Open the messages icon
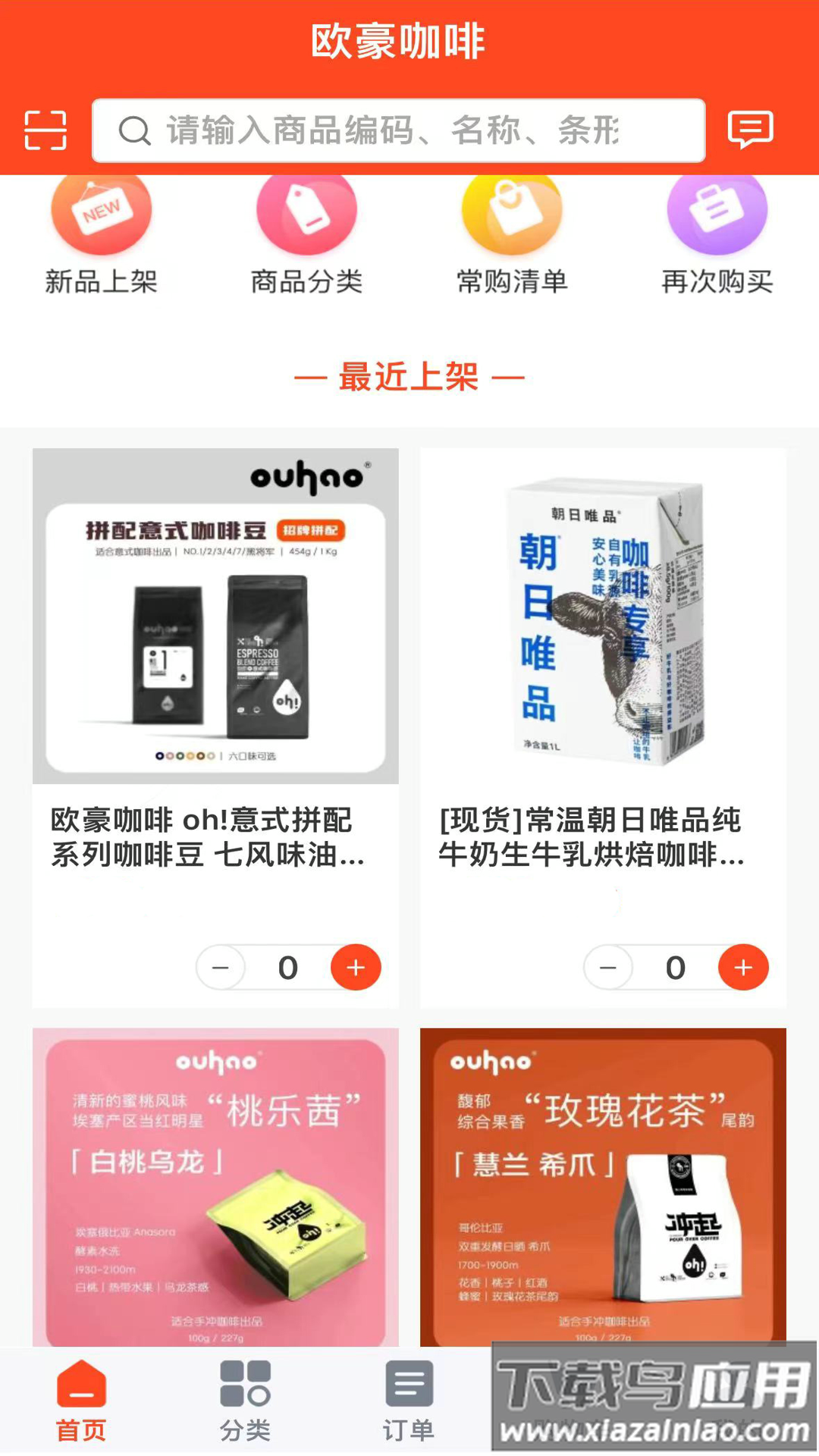This screenshot has height=1456, width=819. (x=751, y=130)
